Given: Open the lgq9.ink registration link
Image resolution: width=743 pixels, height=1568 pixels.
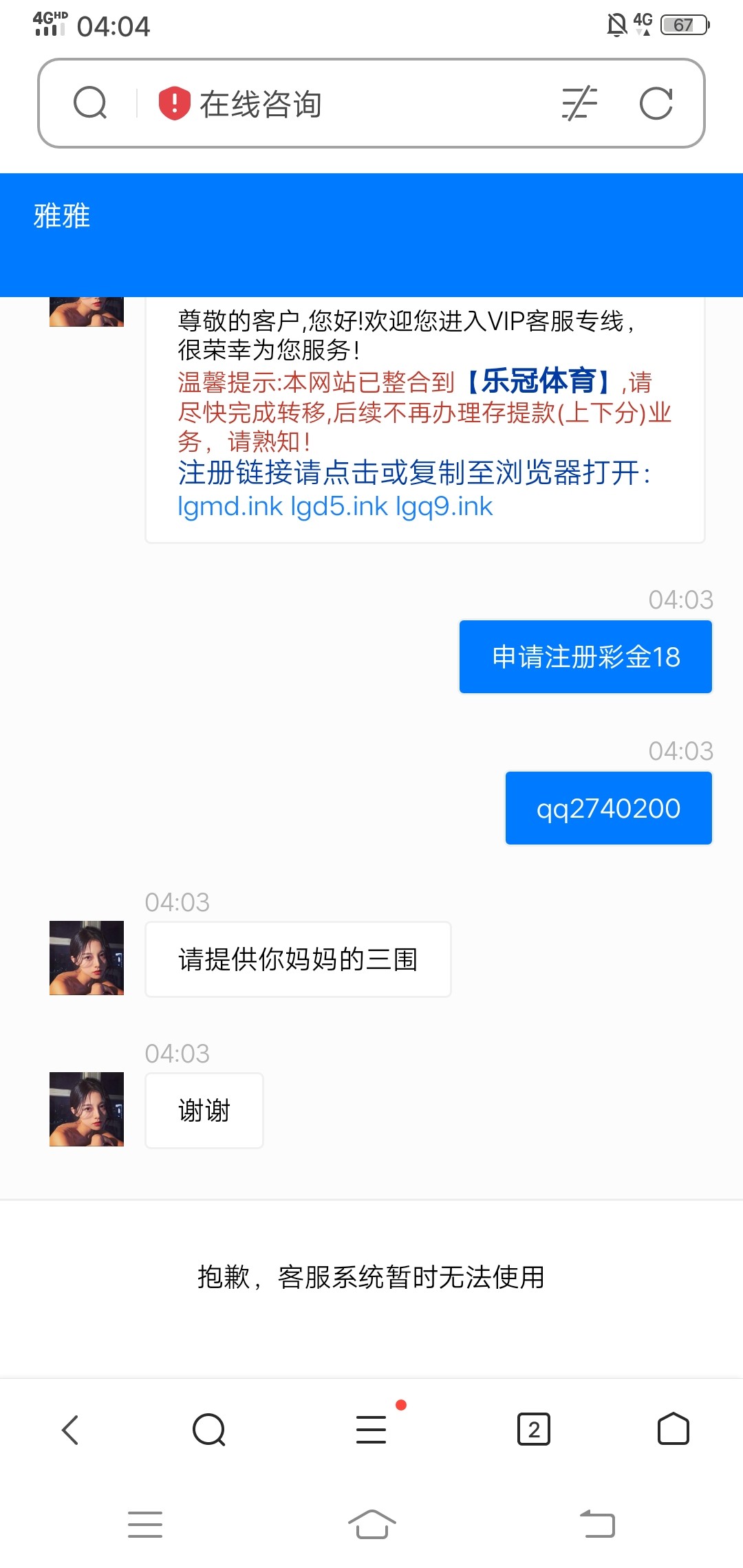Looking at the screenshot, I should [x=444, y=507].
